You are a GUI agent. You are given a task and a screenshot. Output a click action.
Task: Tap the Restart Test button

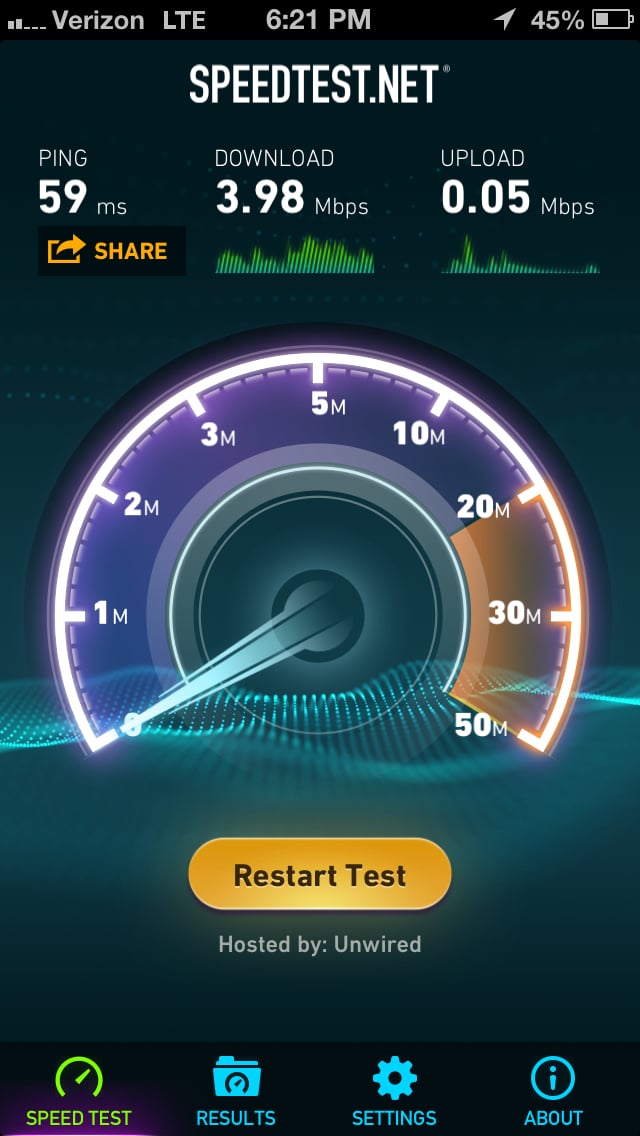pos(320,874)
